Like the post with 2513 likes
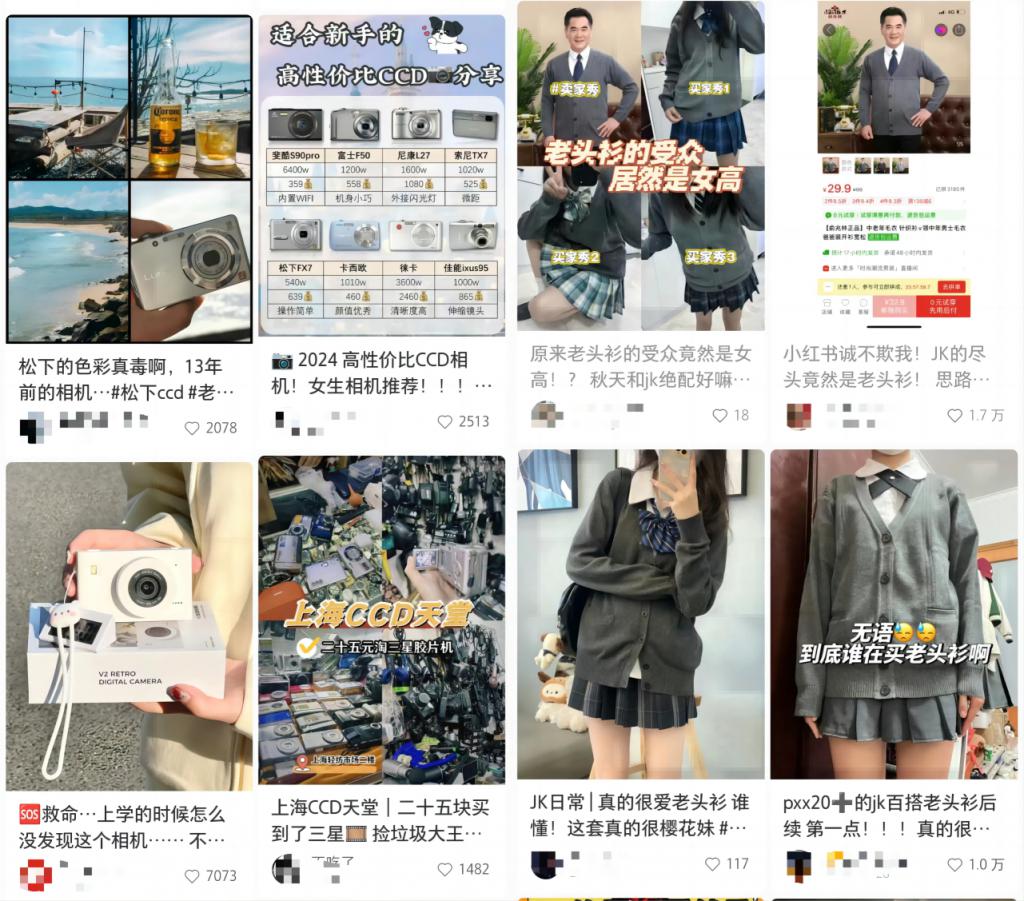Viewport: 1024px width, 901px height. [446, 422]
